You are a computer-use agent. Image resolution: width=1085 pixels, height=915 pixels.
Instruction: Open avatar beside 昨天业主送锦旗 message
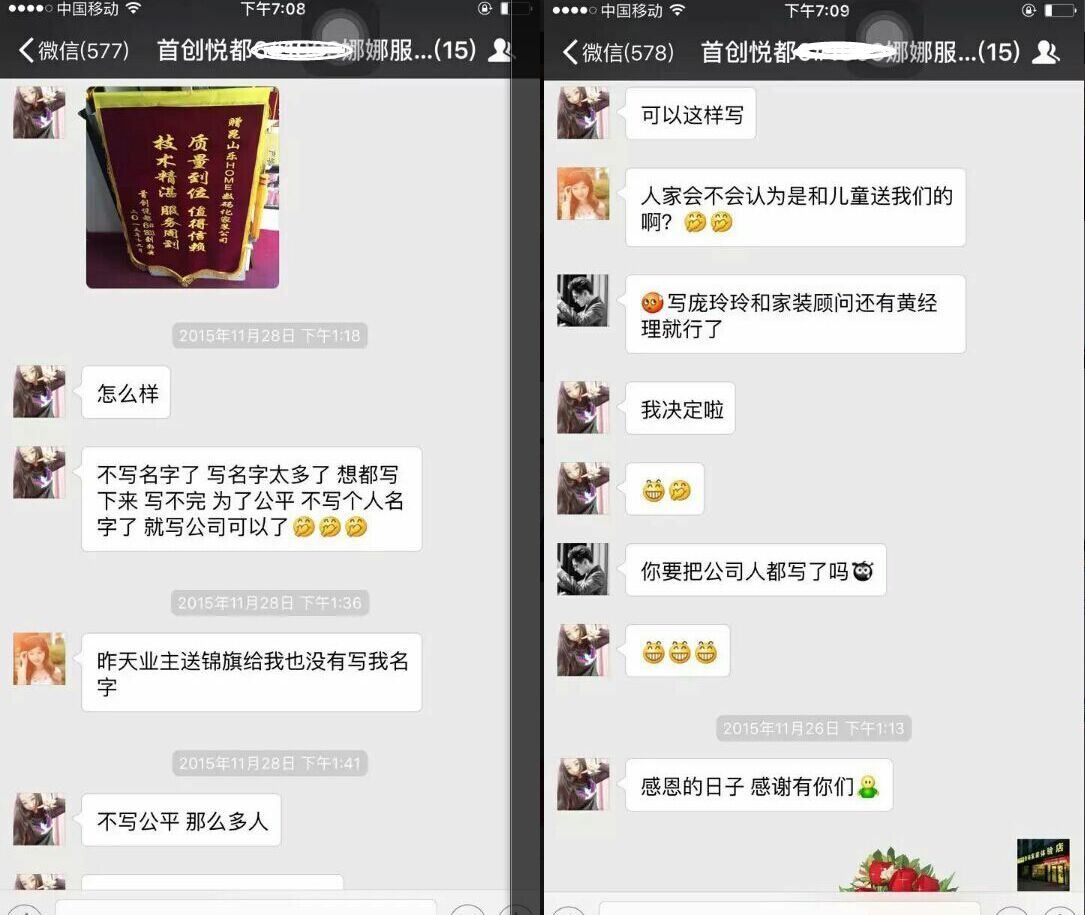point(39,658)
